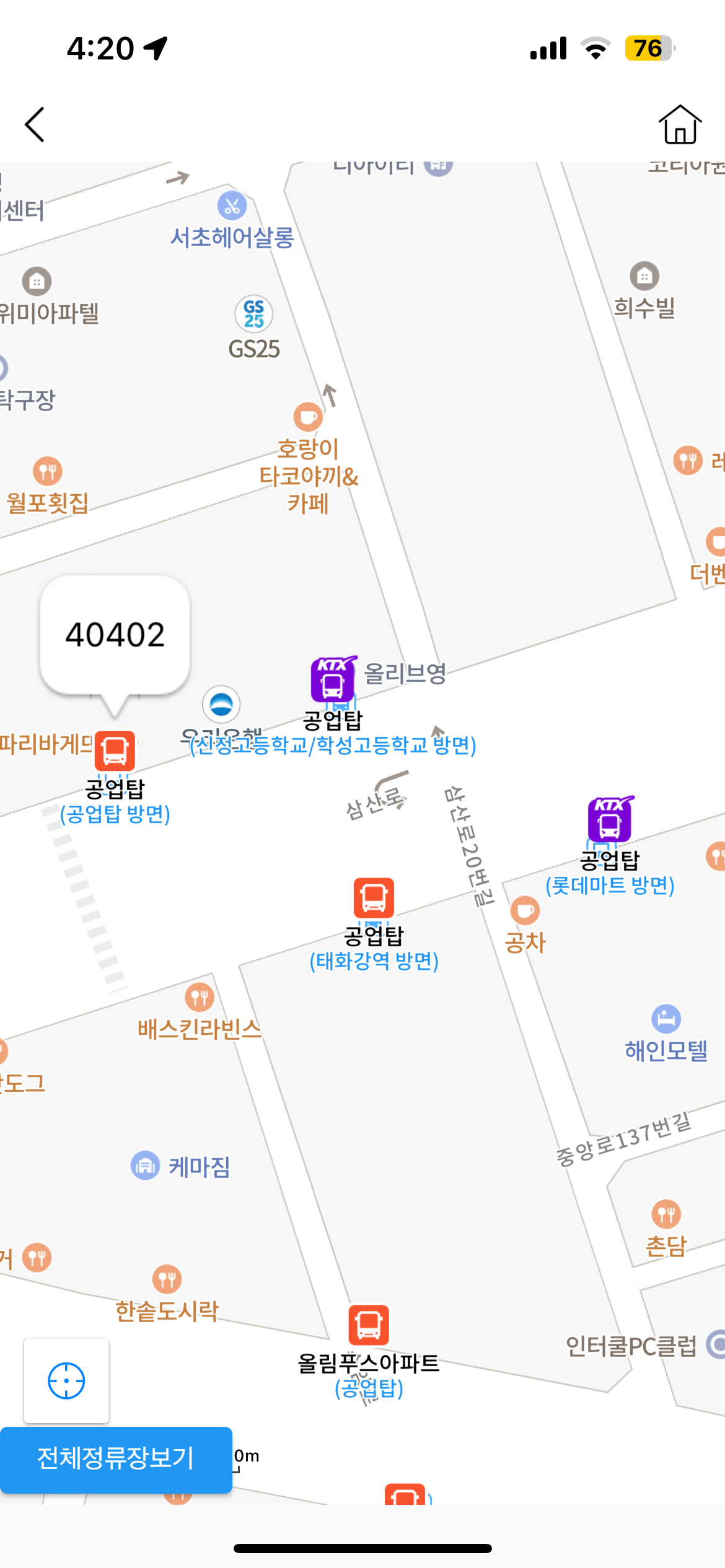Select the 올림푸스아파트 (공업탑) bus stop marker
The height and width of the screenshot is (1568, 725).
369,1326
